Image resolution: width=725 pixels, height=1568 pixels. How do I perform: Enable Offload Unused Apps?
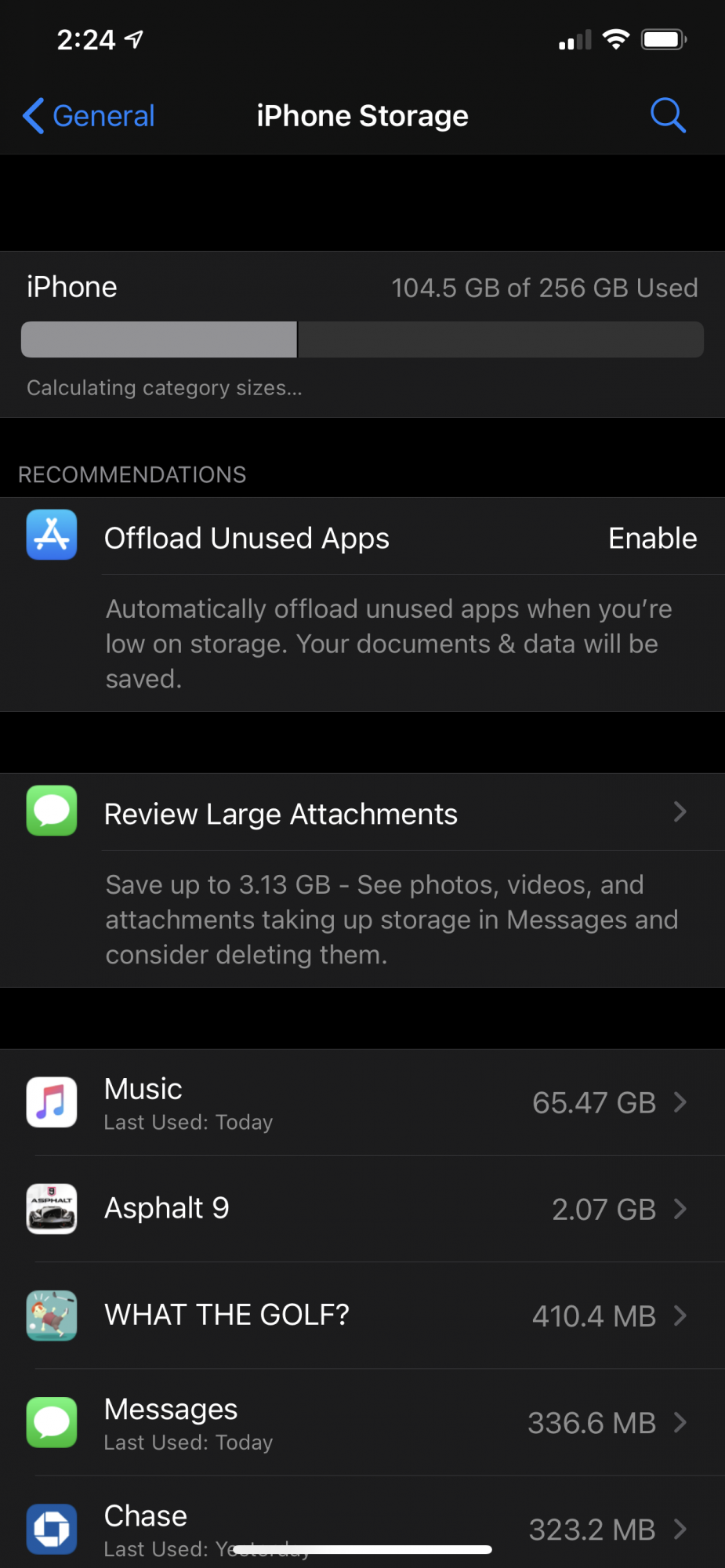[x=652, y=539]
